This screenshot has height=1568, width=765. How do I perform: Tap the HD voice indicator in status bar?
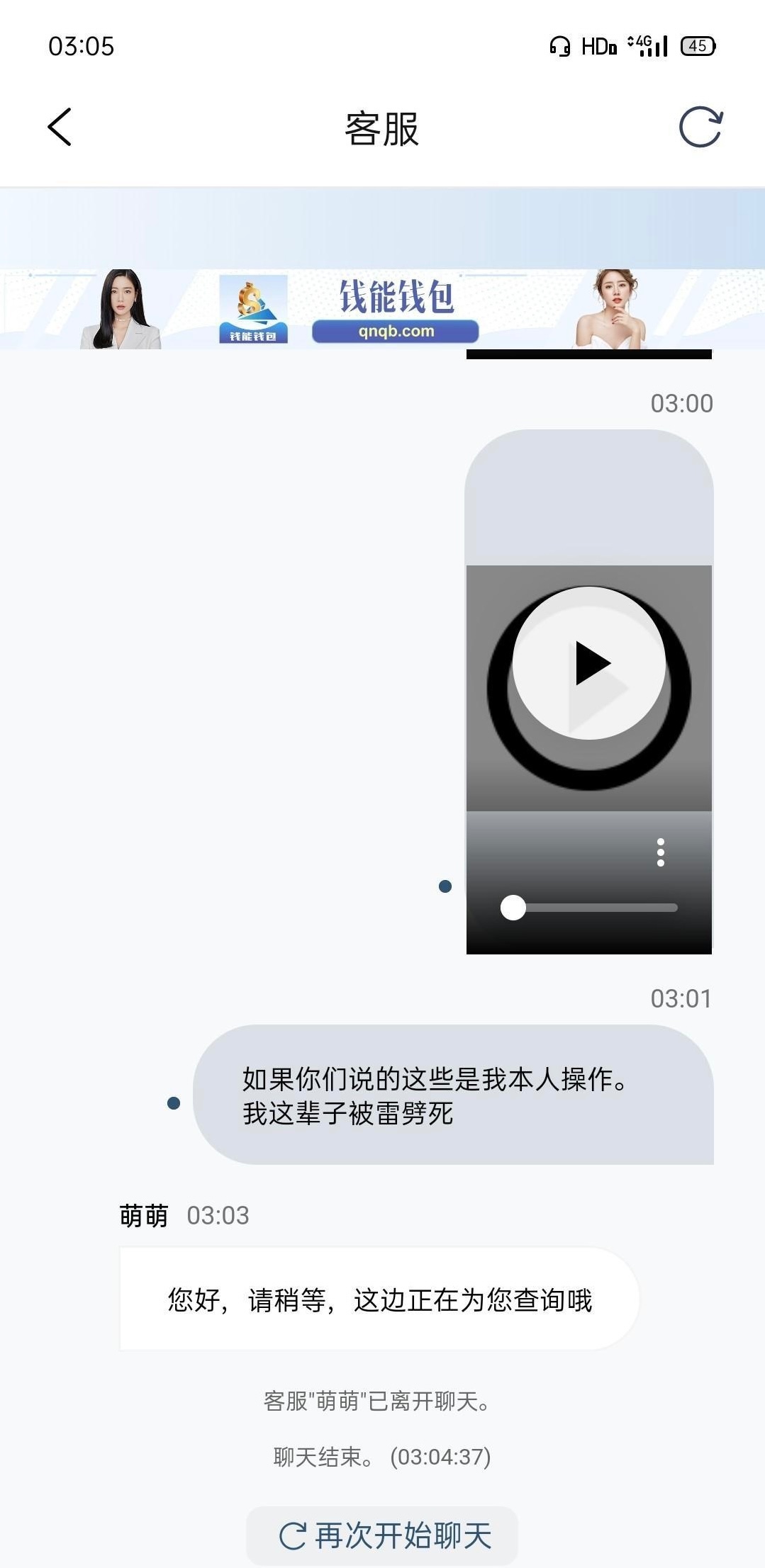(x=599, y=45)
